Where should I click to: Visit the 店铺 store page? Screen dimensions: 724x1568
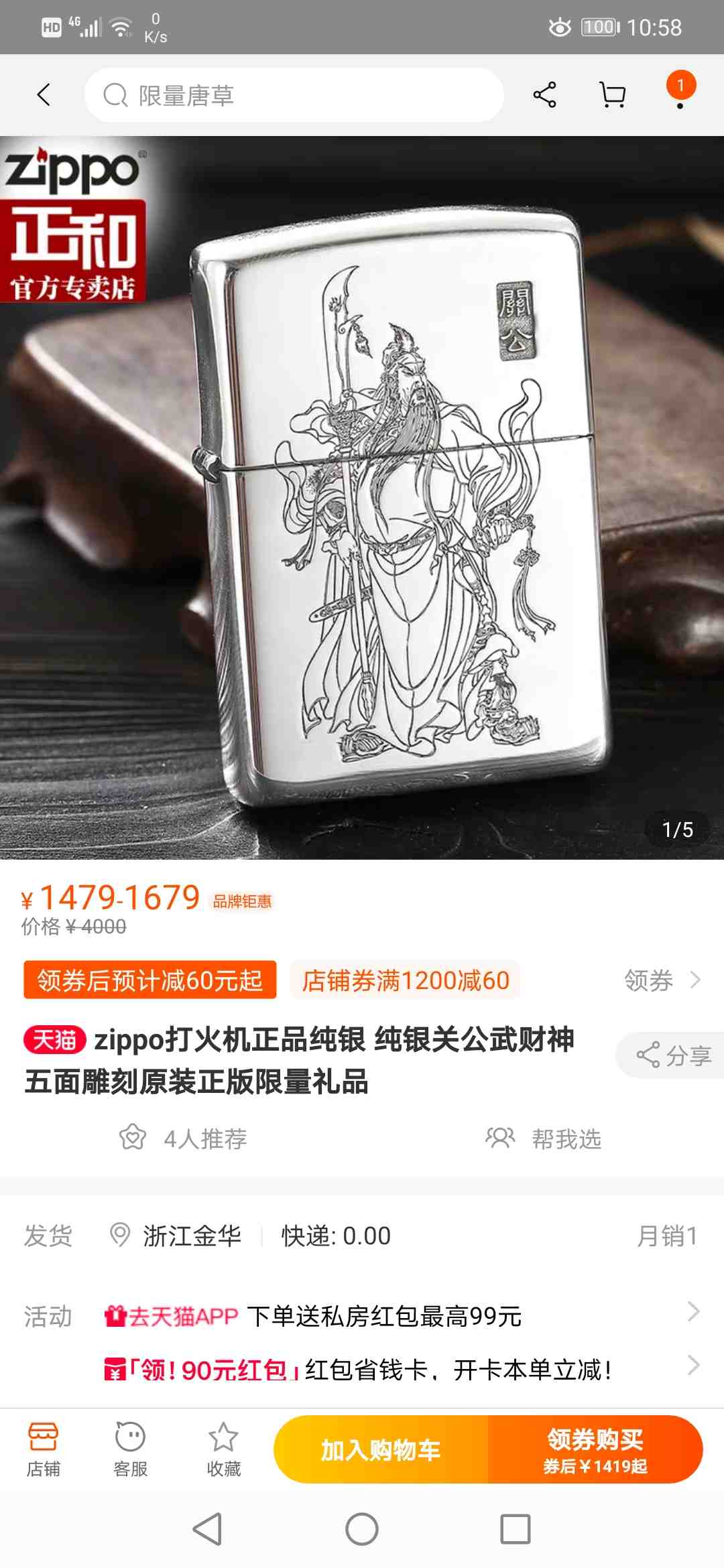click(43, 1450)
